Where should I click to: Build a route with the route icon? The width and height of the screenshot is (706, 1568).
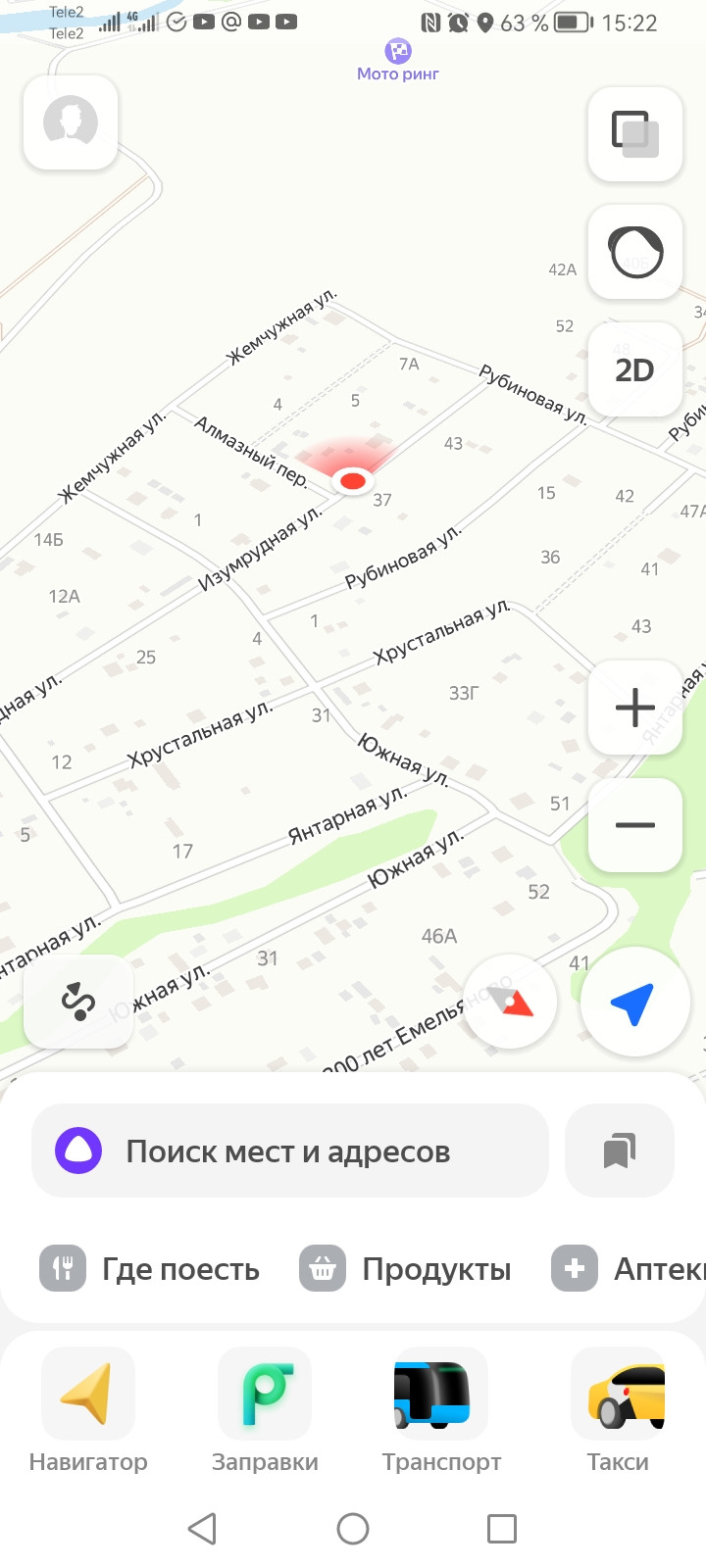pyautogui.click(x=78, y=1002)
